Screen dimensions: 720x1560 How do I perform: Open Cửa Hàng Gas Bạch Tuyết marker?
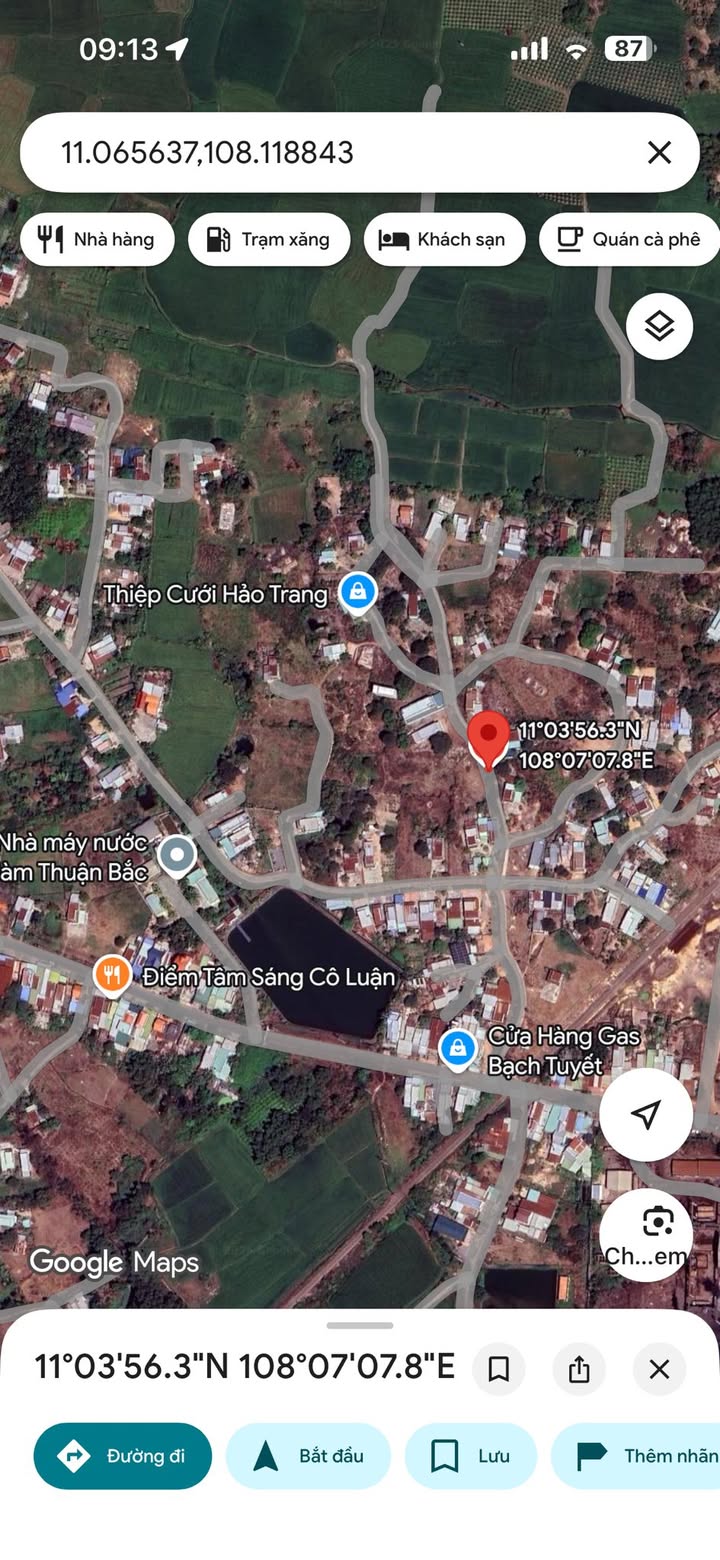click(457, 1048)
